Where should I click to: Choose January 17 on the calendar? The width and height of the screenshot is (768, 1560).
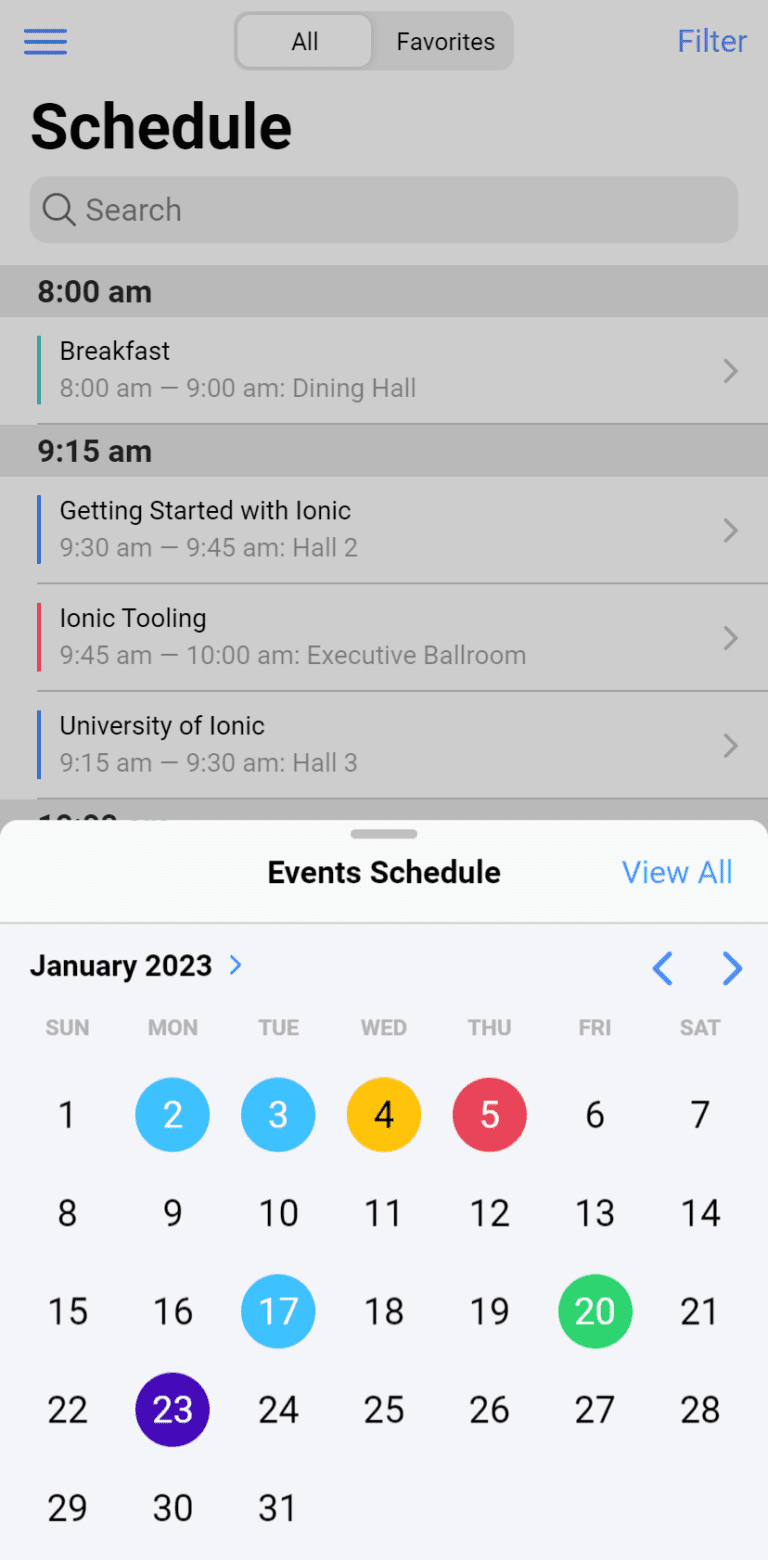coord(278,1311)
